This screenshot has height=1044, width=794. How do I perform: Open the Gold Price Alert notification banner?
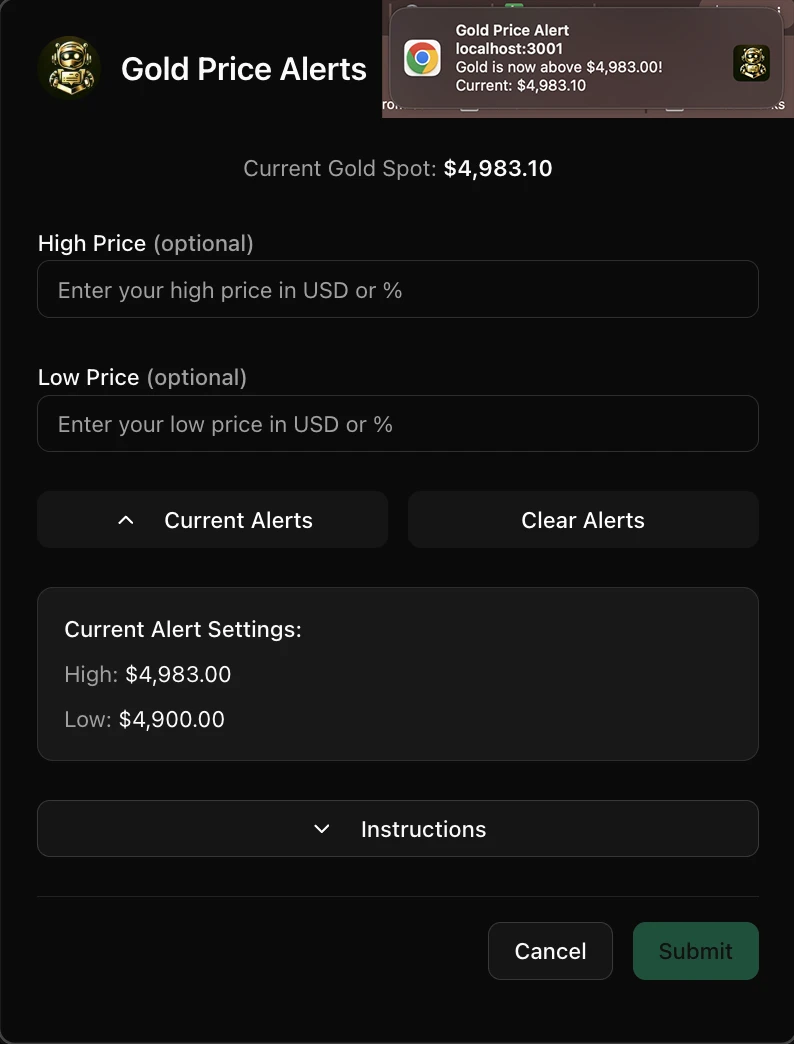[586, 60]
